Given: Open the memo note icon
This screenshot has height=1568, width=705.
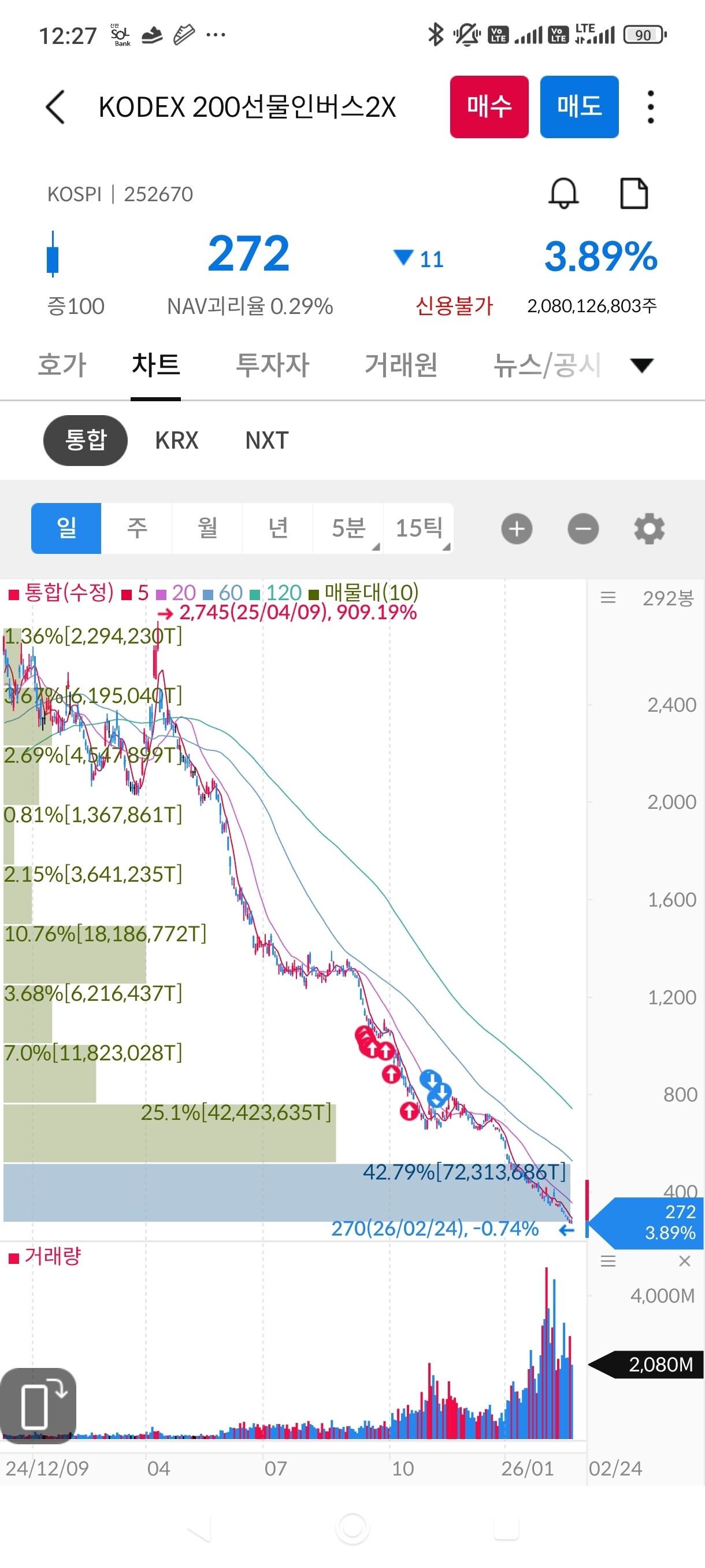Looking at the screenshot, I should click(x=633, y=194).
